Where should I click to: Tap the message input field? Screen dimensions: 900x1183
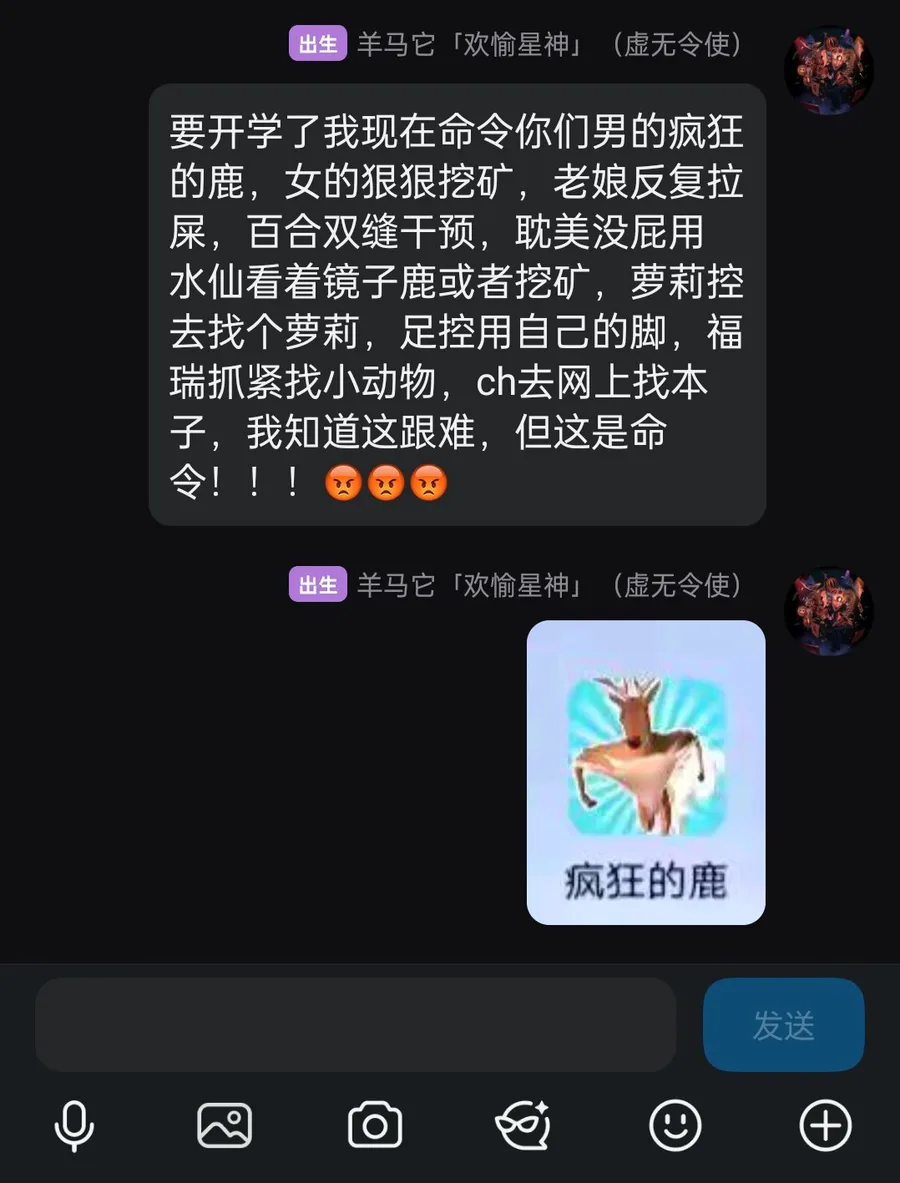pos(355,1025)
